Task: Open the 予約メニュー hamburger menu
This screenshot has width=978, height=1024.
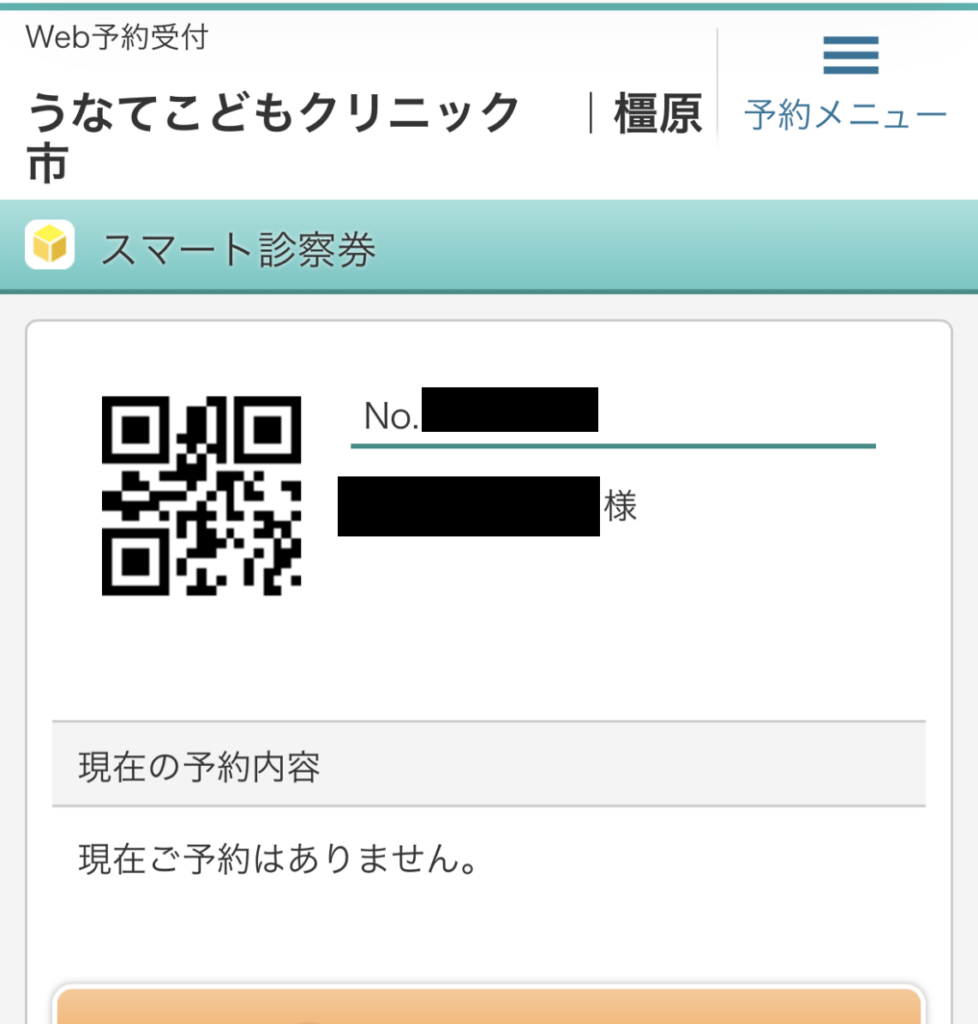Action: [846, 84]
